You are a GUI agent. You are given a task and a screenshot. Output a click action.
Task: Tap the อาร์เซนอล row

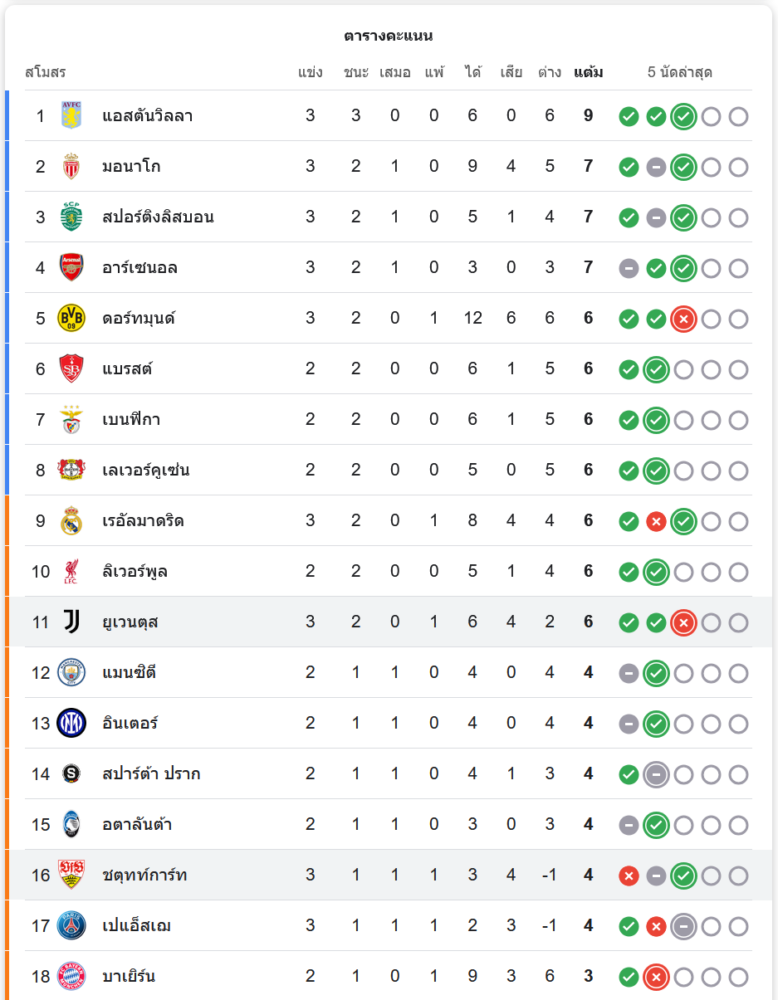(x=140, y=268)
